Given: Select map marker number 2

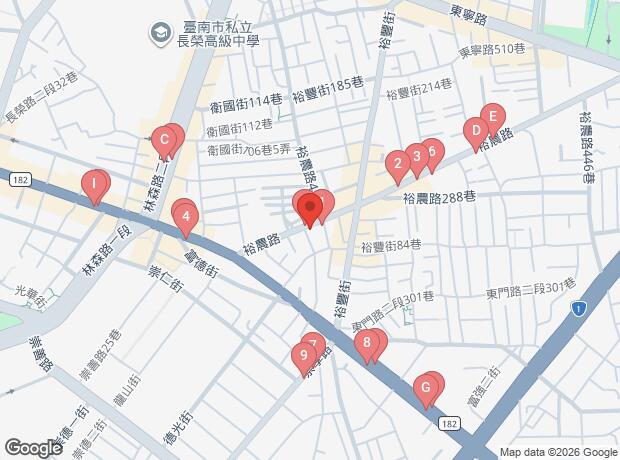Looking at the screenshot, I should point(398,163).
